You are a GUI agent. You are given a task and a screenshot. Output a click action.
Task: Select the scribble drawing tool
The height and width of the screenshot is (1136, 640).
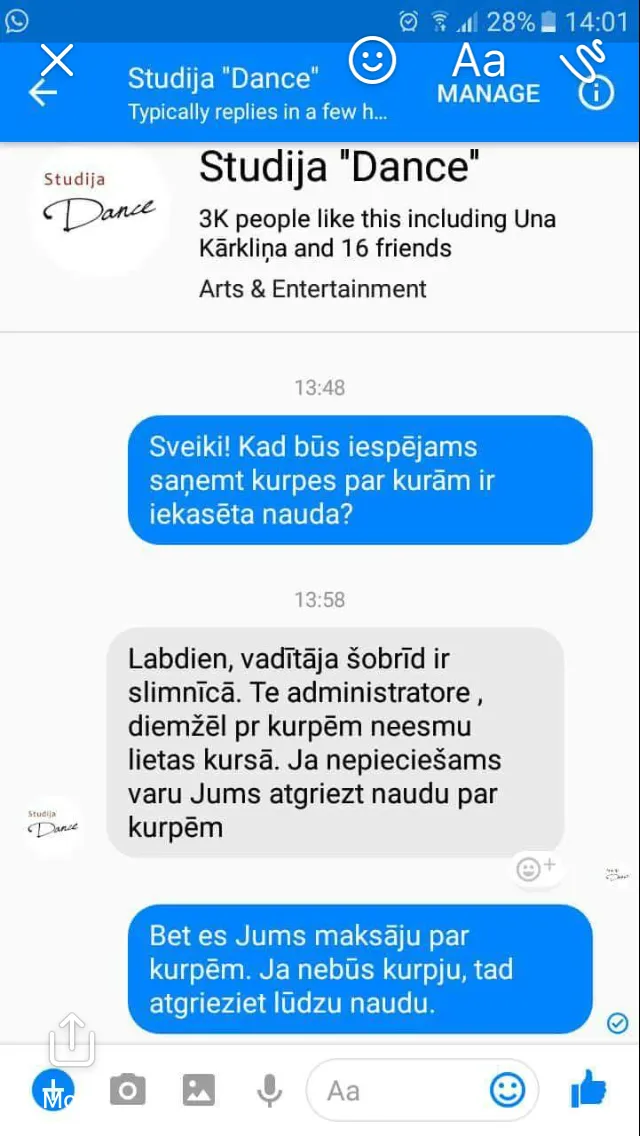583,59
